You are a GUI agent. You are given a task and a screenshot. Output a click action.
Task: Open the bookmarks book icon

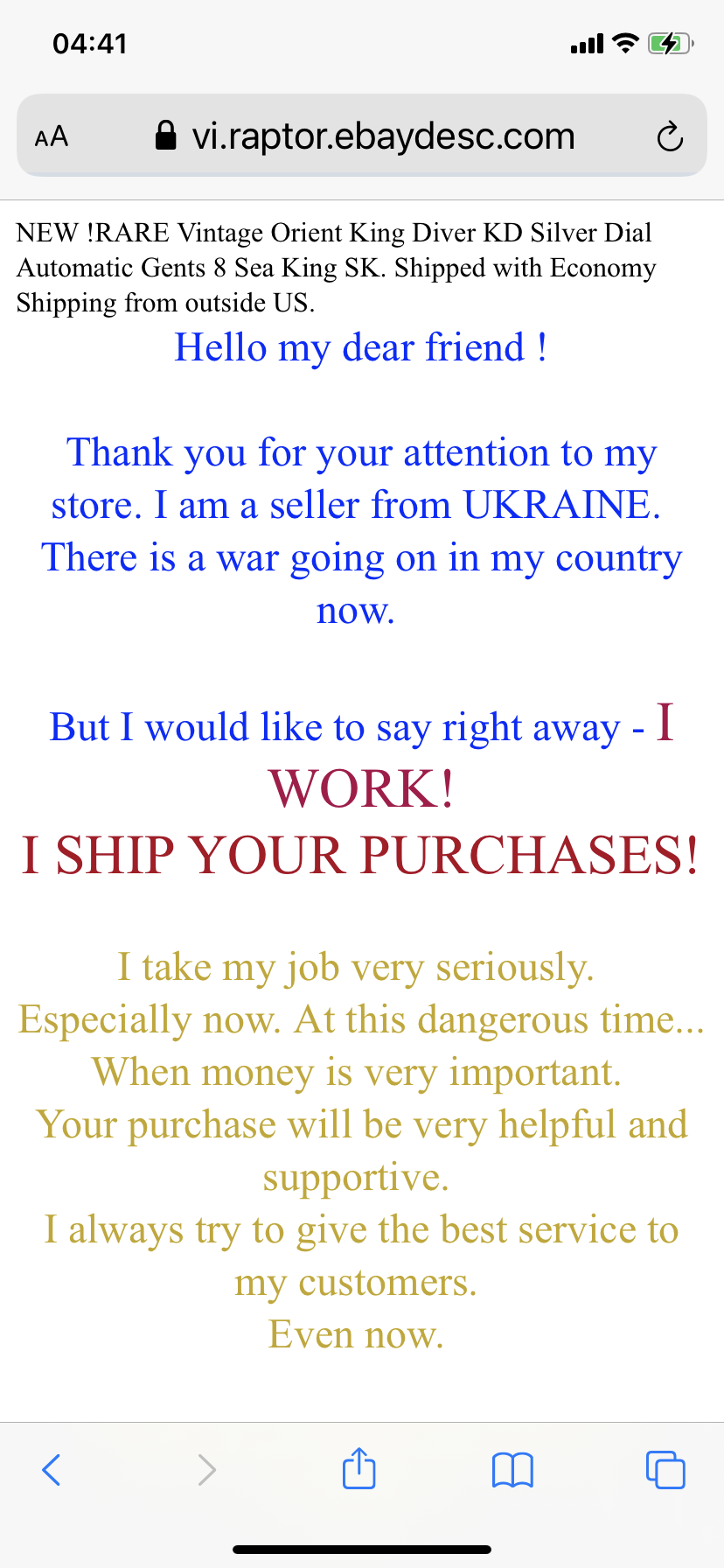512,1469
